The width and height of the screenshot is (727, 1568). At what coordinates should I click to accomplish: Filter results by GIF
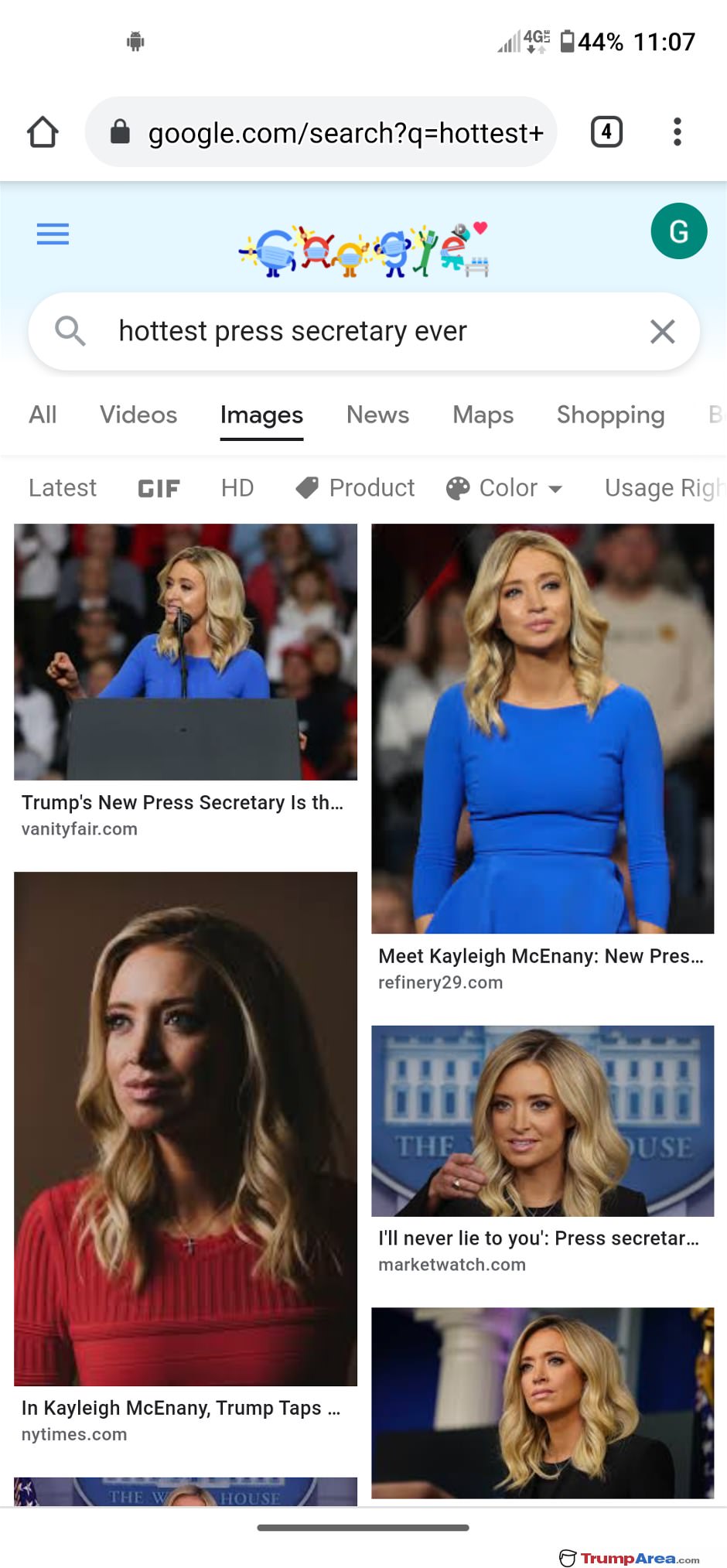click(159, 488)
